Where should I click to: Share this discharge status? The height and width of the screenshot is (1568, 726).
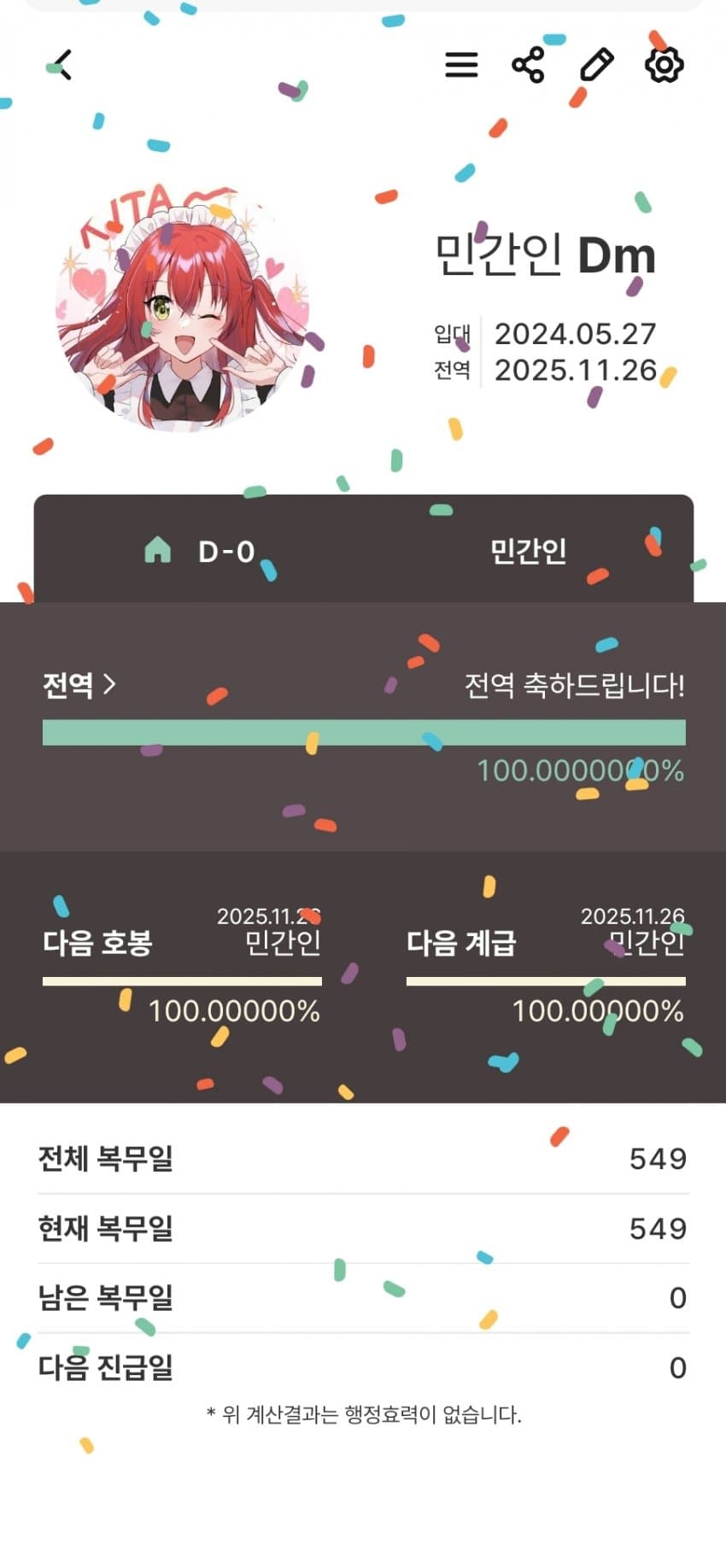pos(528,65)
